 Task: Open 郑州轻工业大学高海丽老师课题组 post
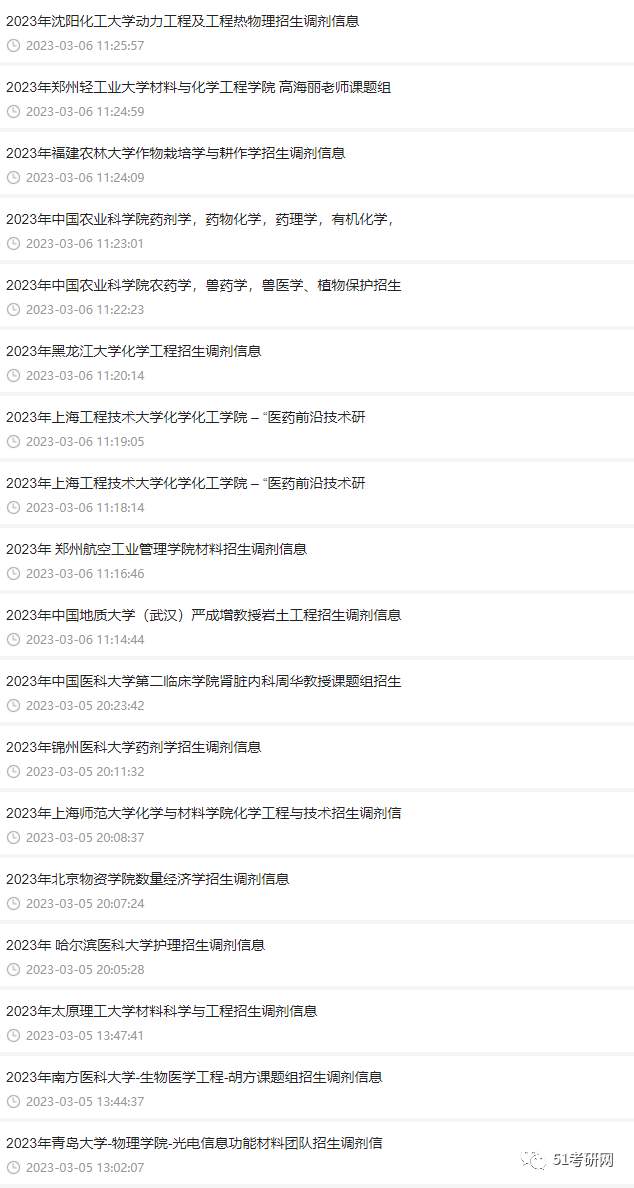(x=198, y=87)
